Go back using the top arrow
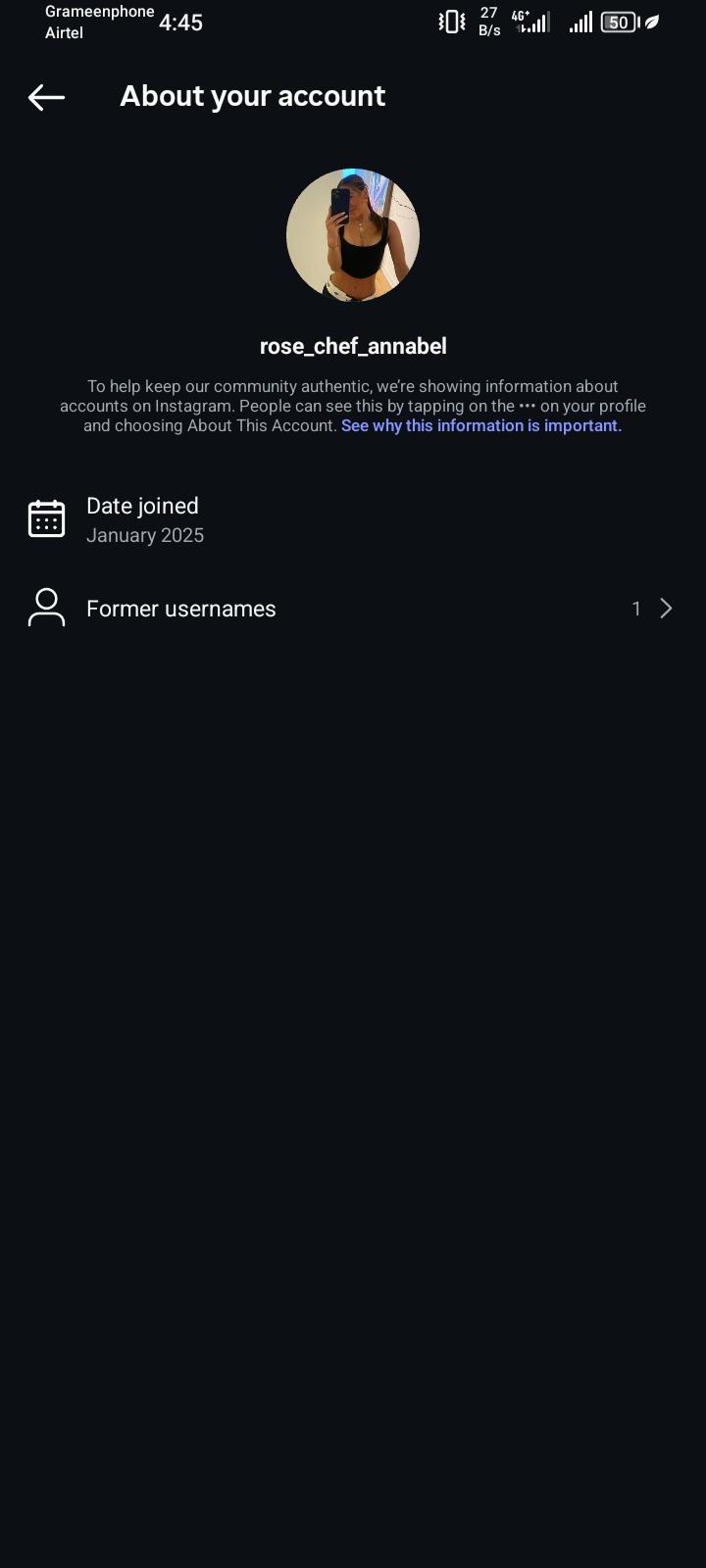 46,97
